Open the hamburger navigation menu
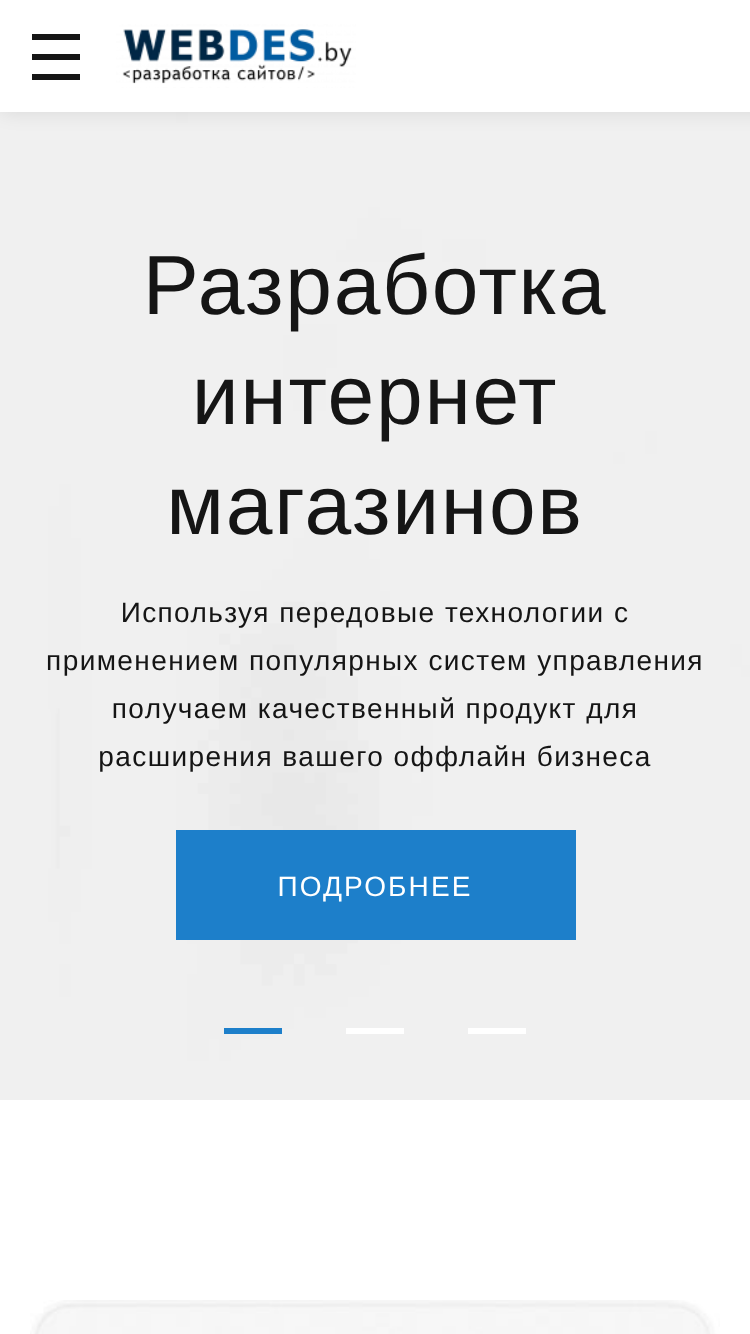This screenshot has height=1334, width=750. tap(56, 57)
